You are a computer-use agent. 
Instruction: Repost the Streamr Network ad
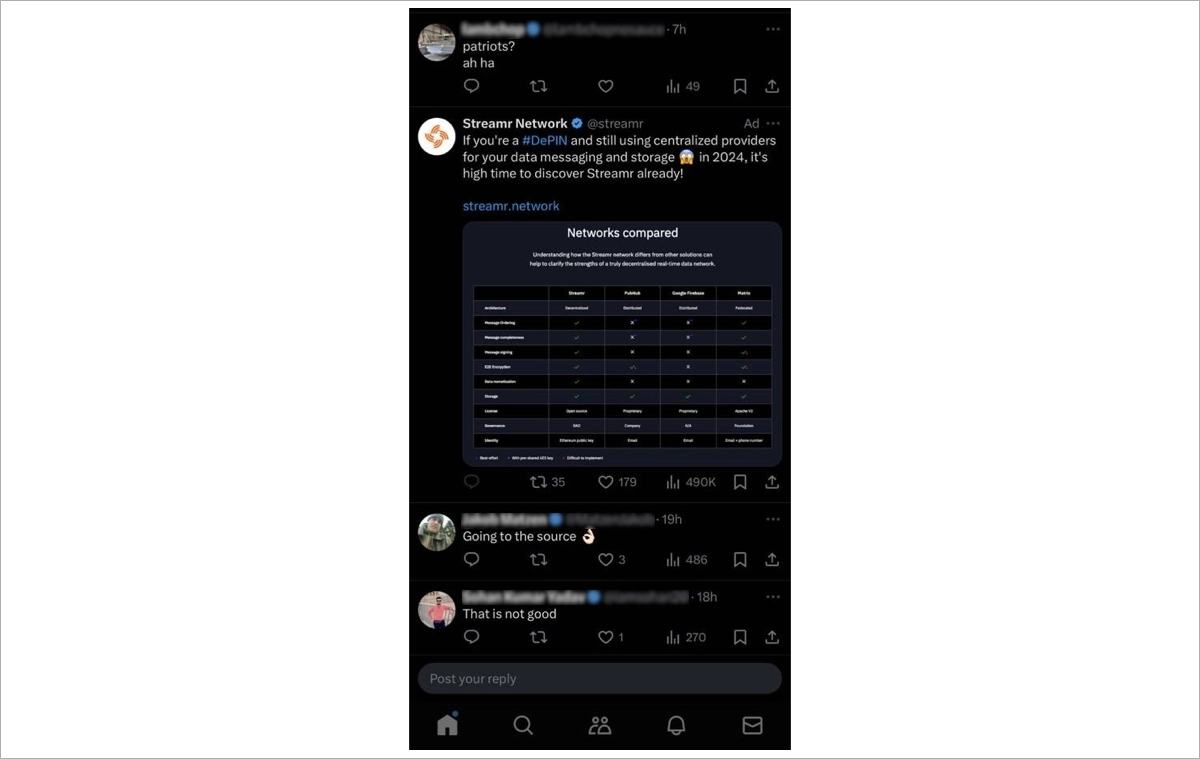click(538, 482)
